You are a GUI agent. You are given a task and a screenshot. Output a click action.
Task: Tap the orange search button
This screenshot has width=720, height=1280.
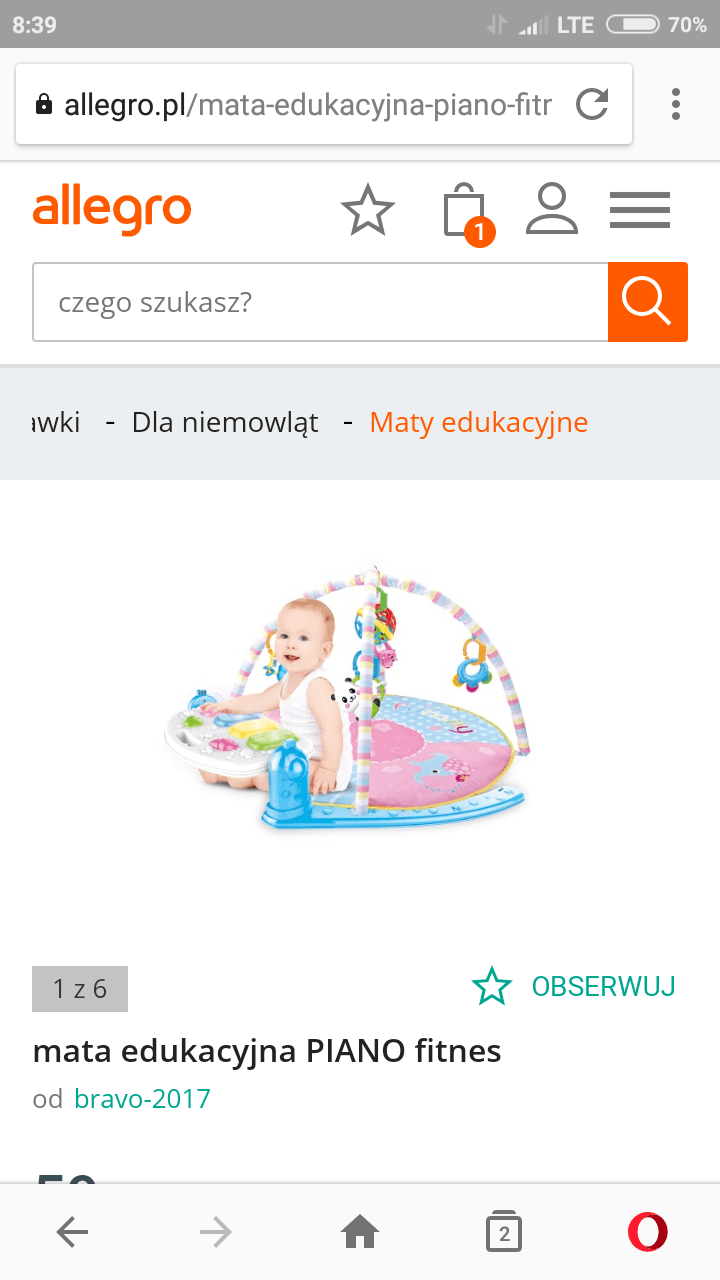point(648,302)
